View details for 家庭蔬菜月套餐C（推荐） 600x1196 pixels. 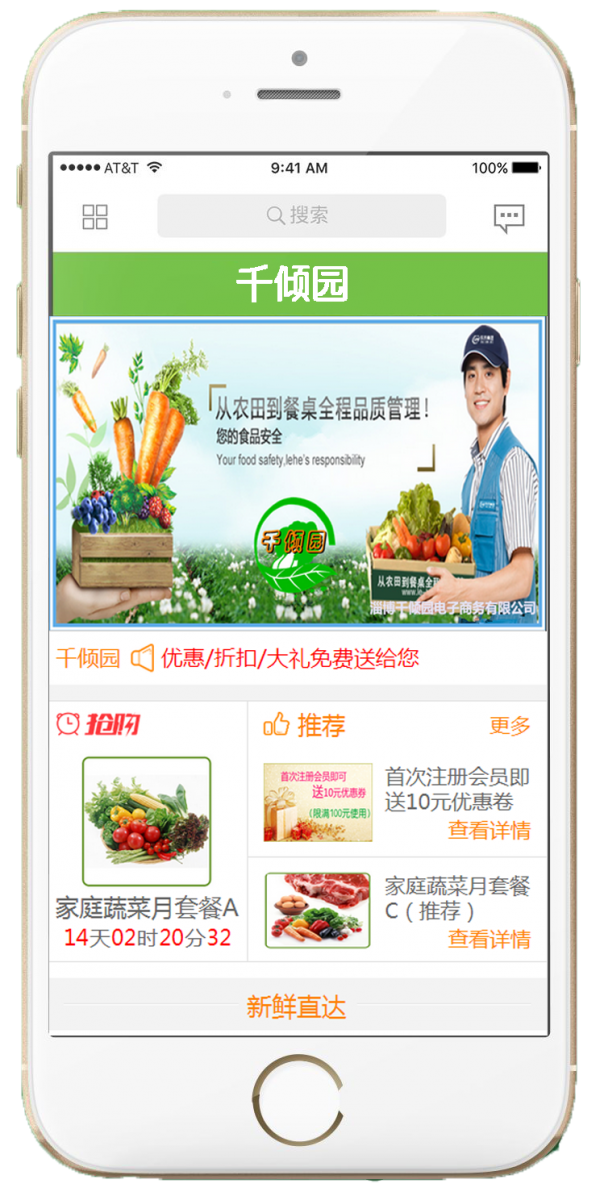pyautogui.click(x=489, y=939)
